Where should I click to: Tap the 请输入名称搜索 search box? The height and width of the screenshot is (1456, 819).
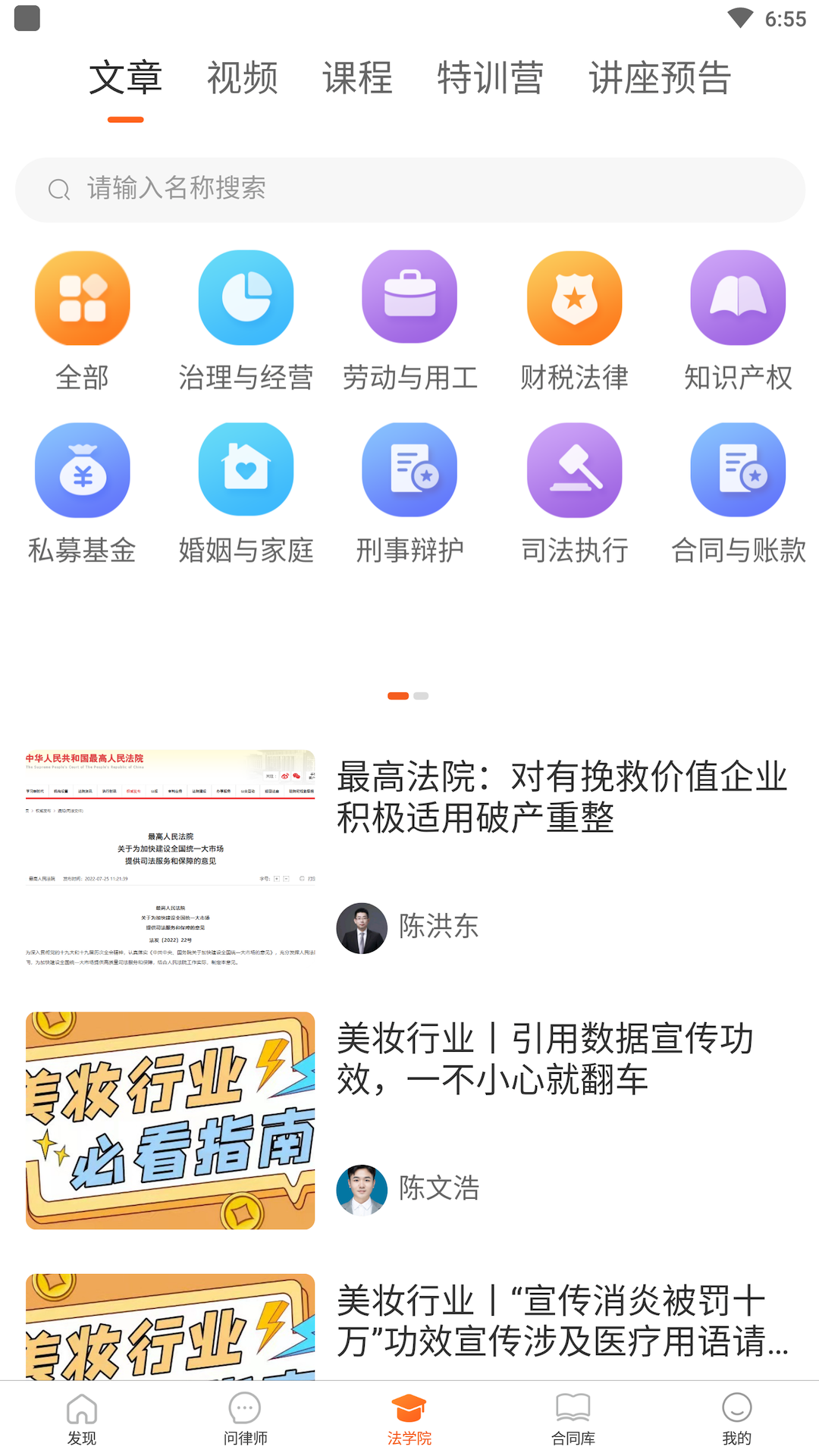pos(409,190)
